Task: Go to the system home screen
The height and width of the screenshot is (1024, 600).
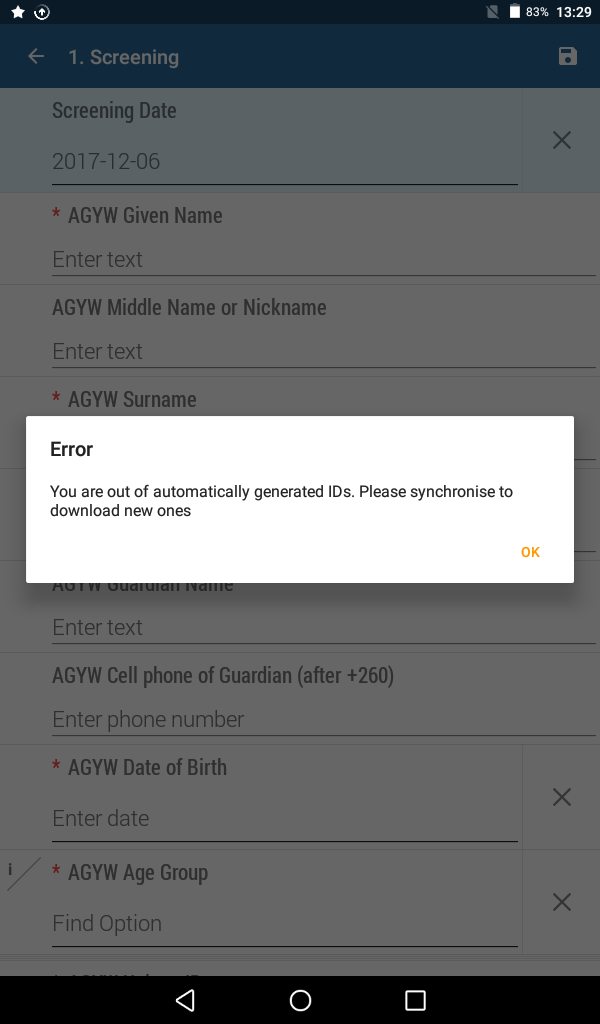Action: [x=300, y=1000]
